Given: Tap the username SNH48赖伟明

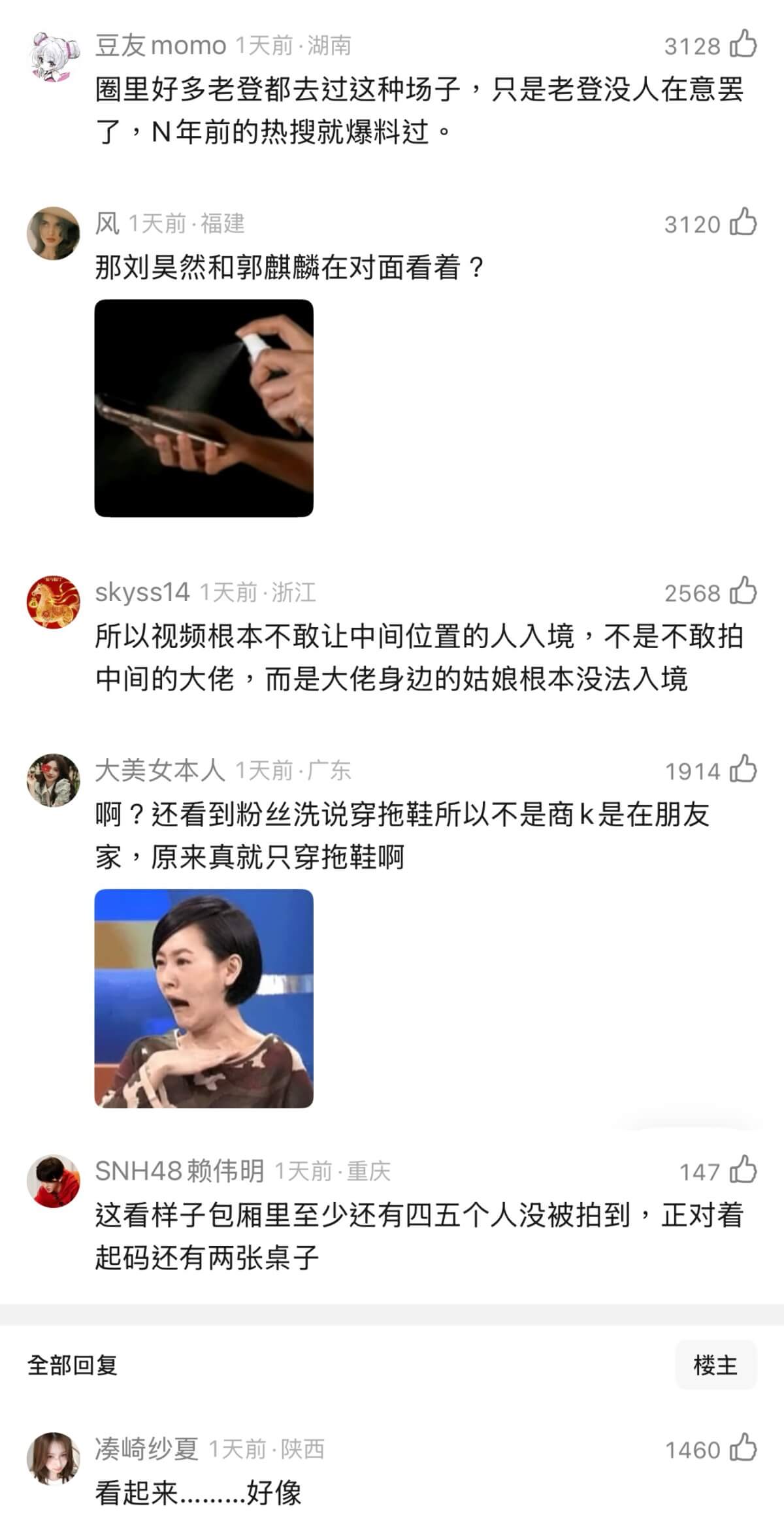Looking at the screenshot, I should pos(180,1171).
